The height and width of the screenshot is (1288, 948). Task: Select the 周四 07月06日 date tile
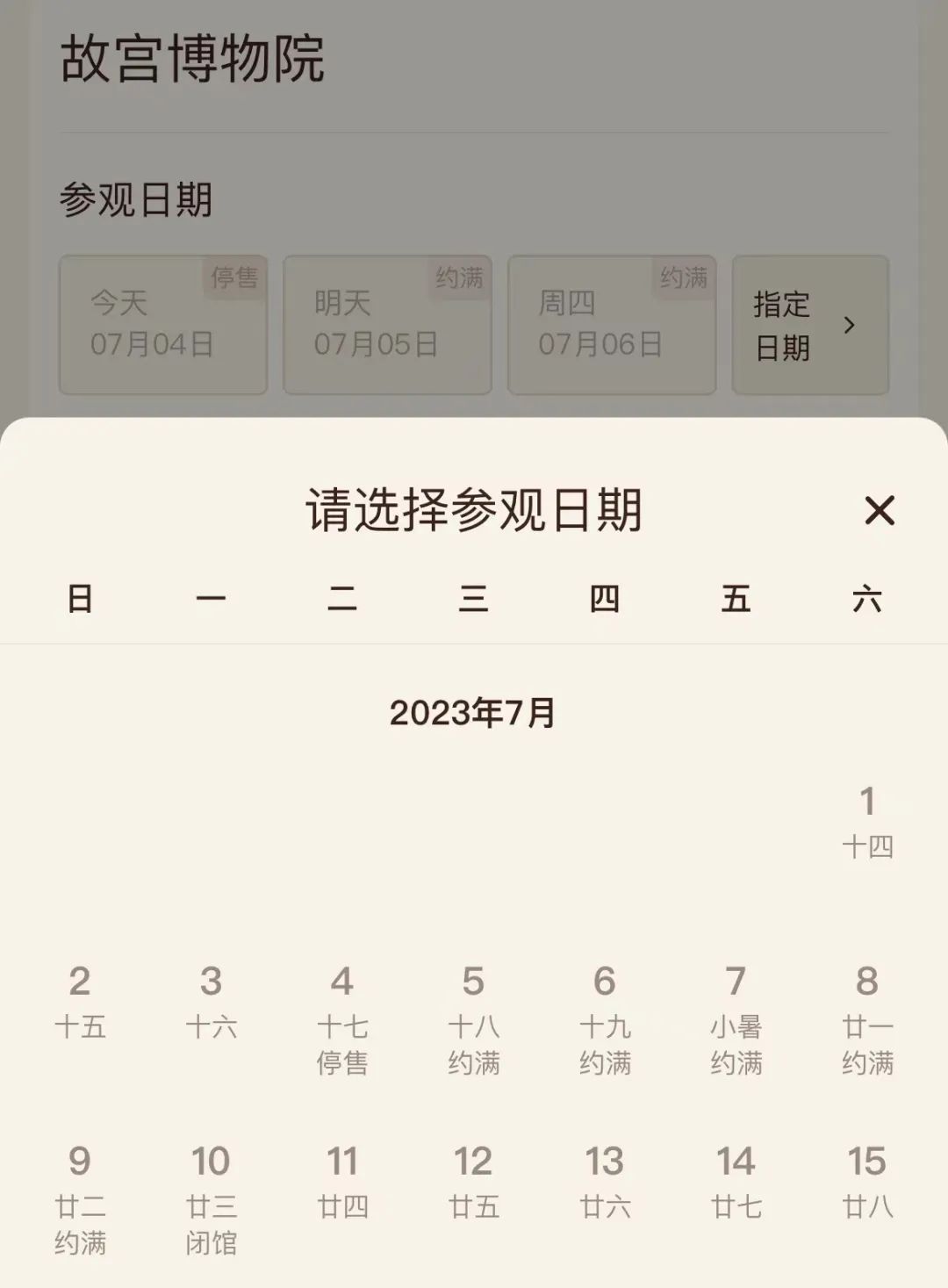[610, 324]
